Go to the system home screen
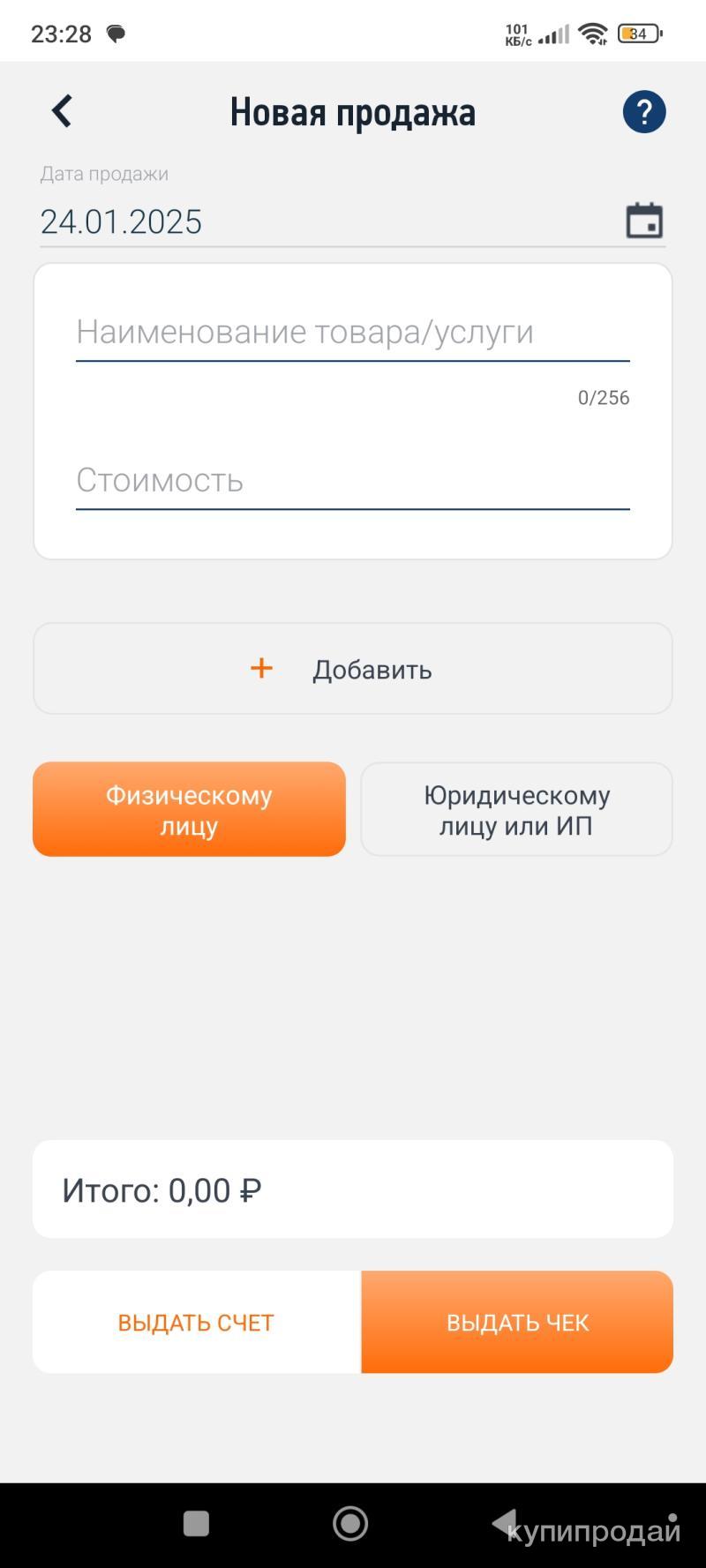The image size is (706, 1568). click(x=350, y=1523)
